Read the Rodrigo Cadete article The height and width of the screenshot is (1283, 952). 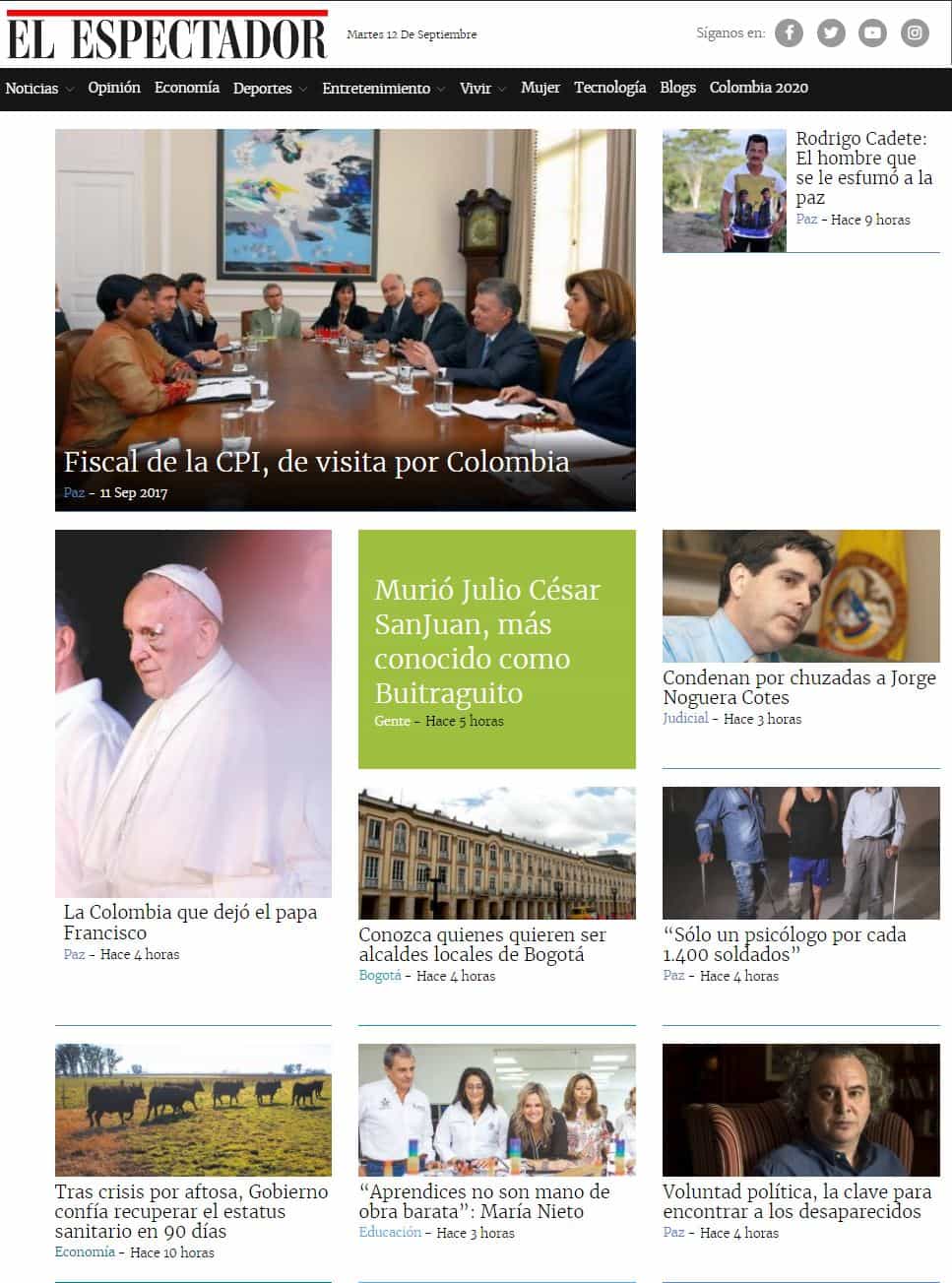click(x=863, y=167)
